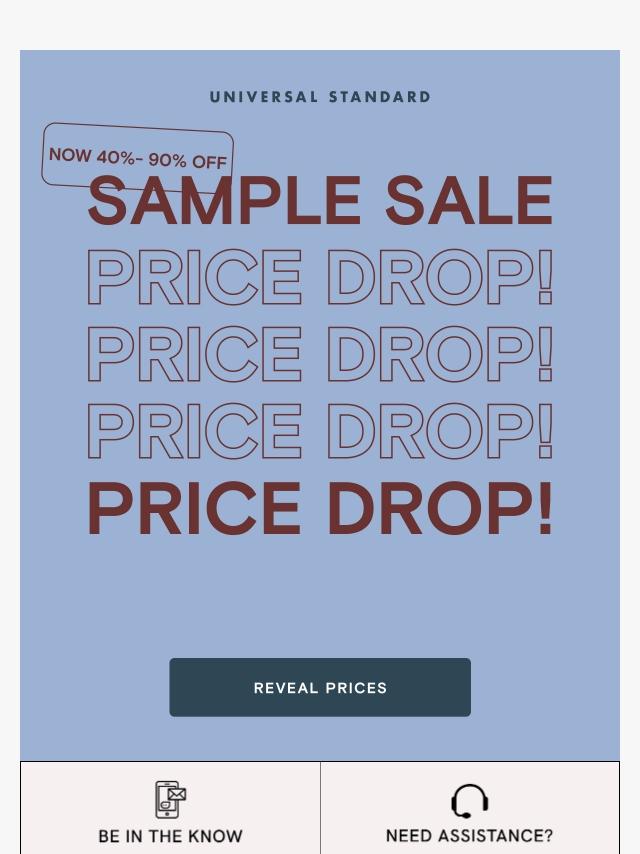Viewport: 640px width, 854px height.
Task: Open the Need Assistance link
Action: pos(469,812)
